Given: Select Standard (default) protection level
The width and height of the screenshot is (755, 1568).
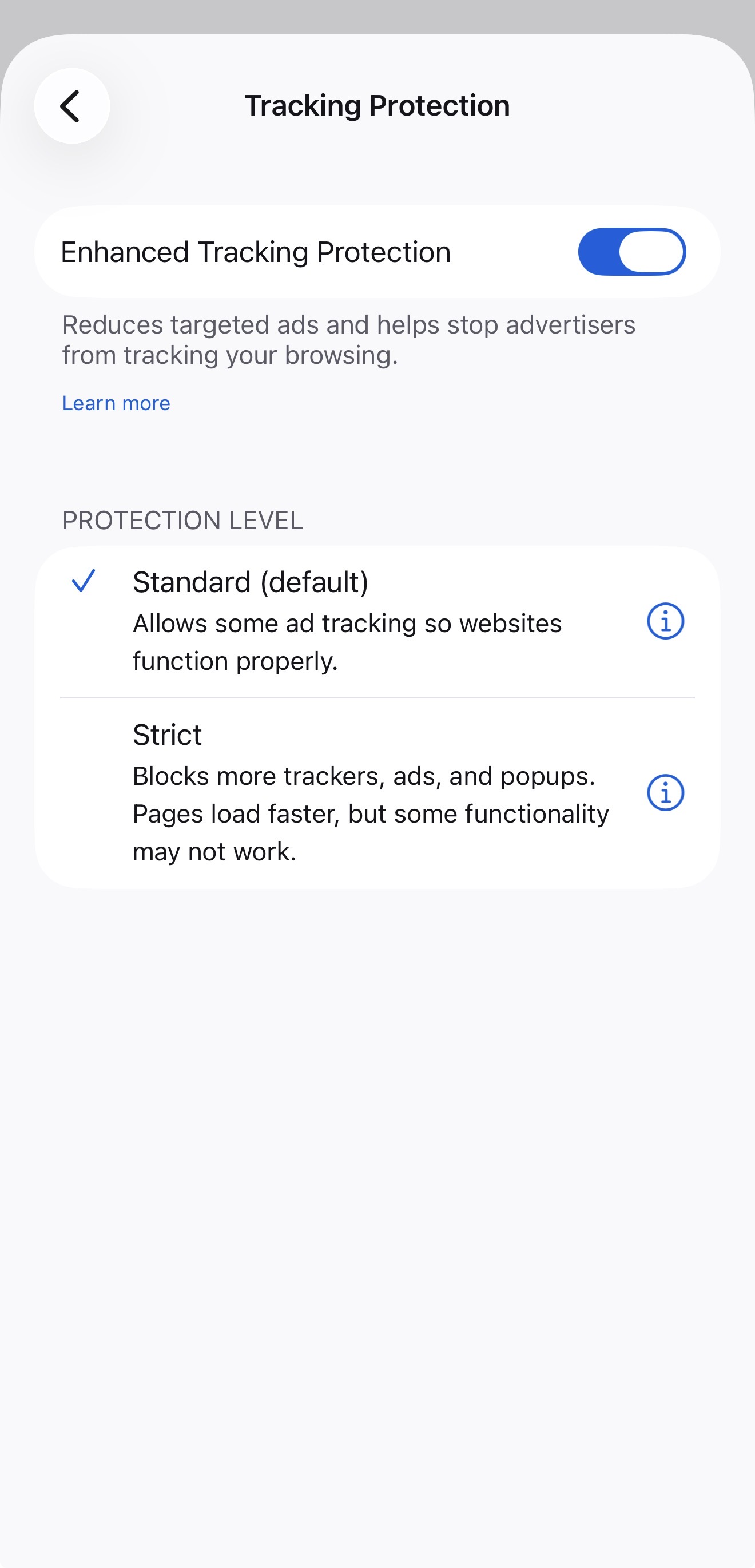Looking at the screenshot, I should tap(347, 621).
